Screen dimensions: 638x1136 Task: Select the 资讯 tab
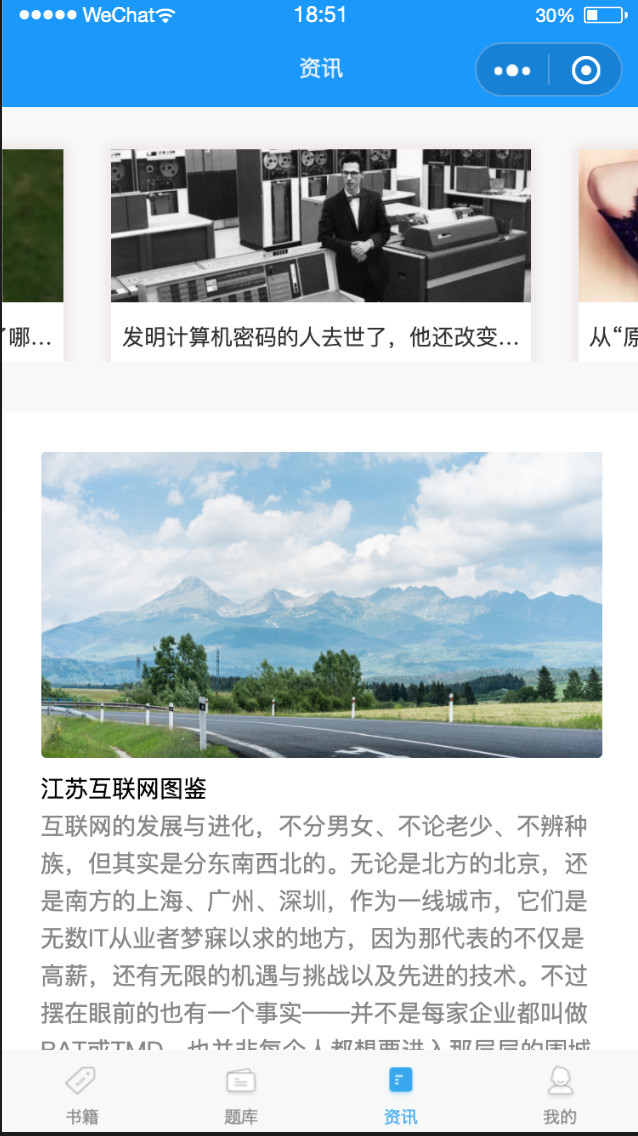pyautogui.click(x=400, y=1094)
